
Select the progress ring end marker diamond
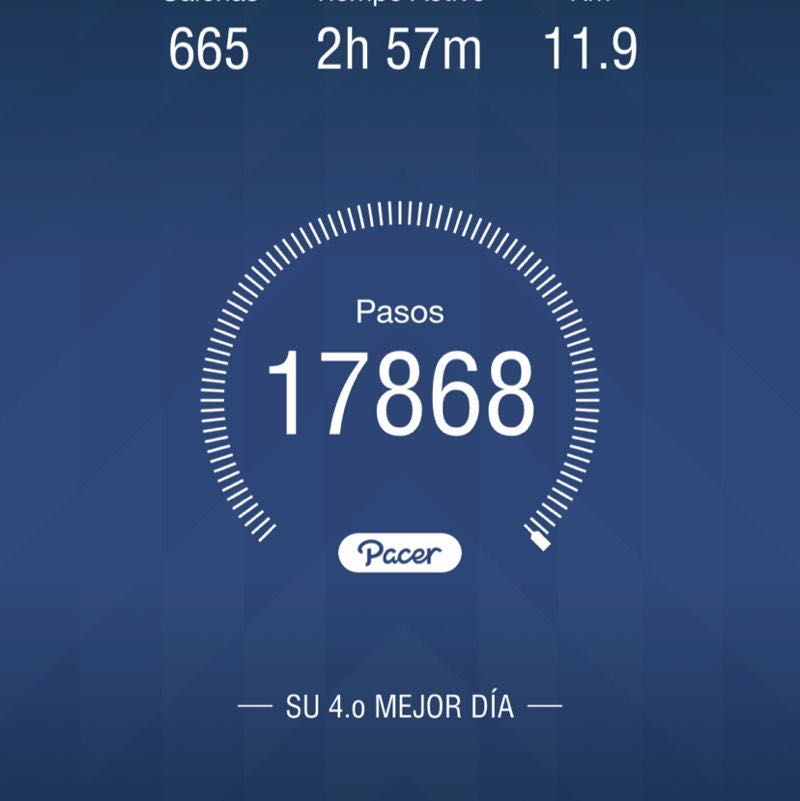pos(538,540)
